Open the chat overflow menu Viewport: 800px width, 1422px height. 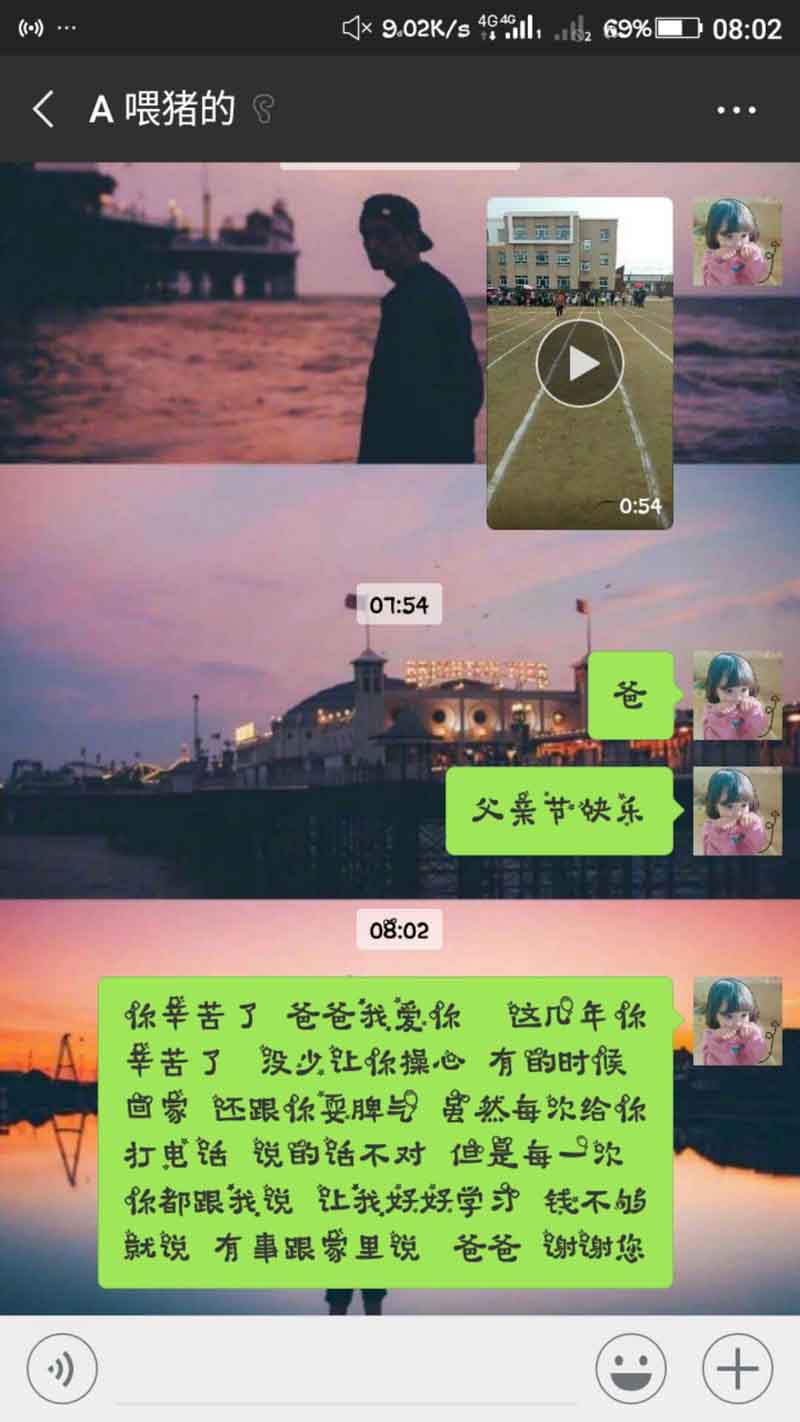tap(737, 110)
